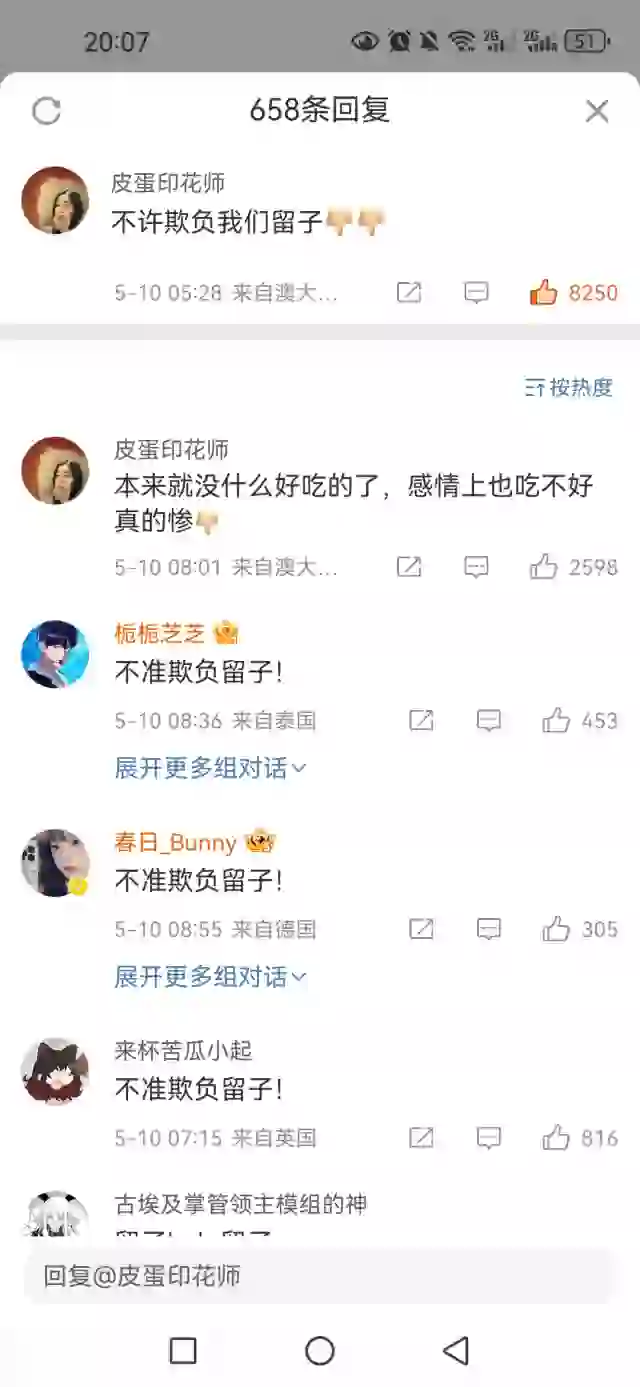The image size is (640, 1387).
Task: Open 春日_Bunny's profile avatar
Action: tap(55, 862)
